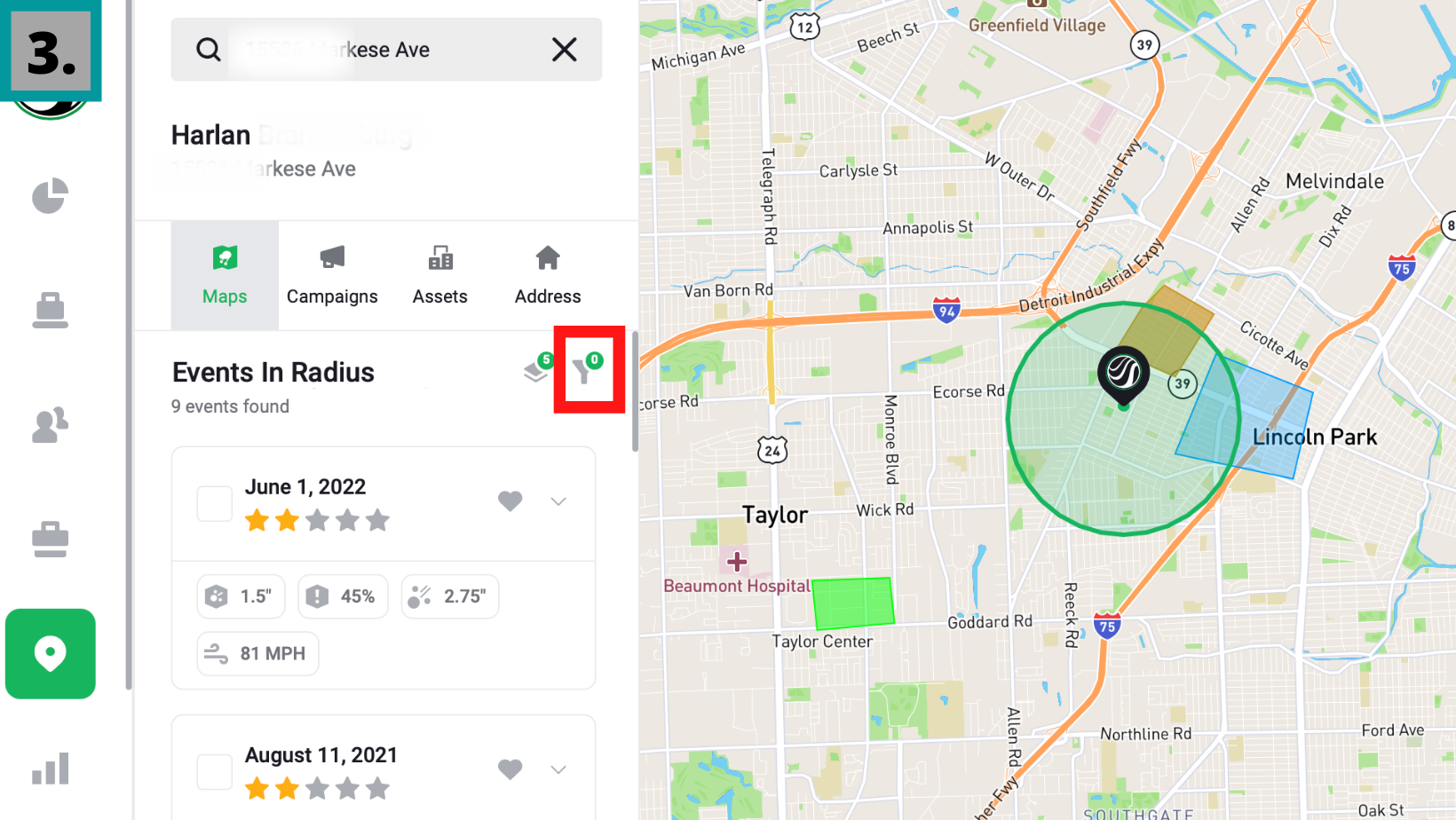
Task: Open the contacts people icon in sidebar
Action: click(x=50, y=425)
